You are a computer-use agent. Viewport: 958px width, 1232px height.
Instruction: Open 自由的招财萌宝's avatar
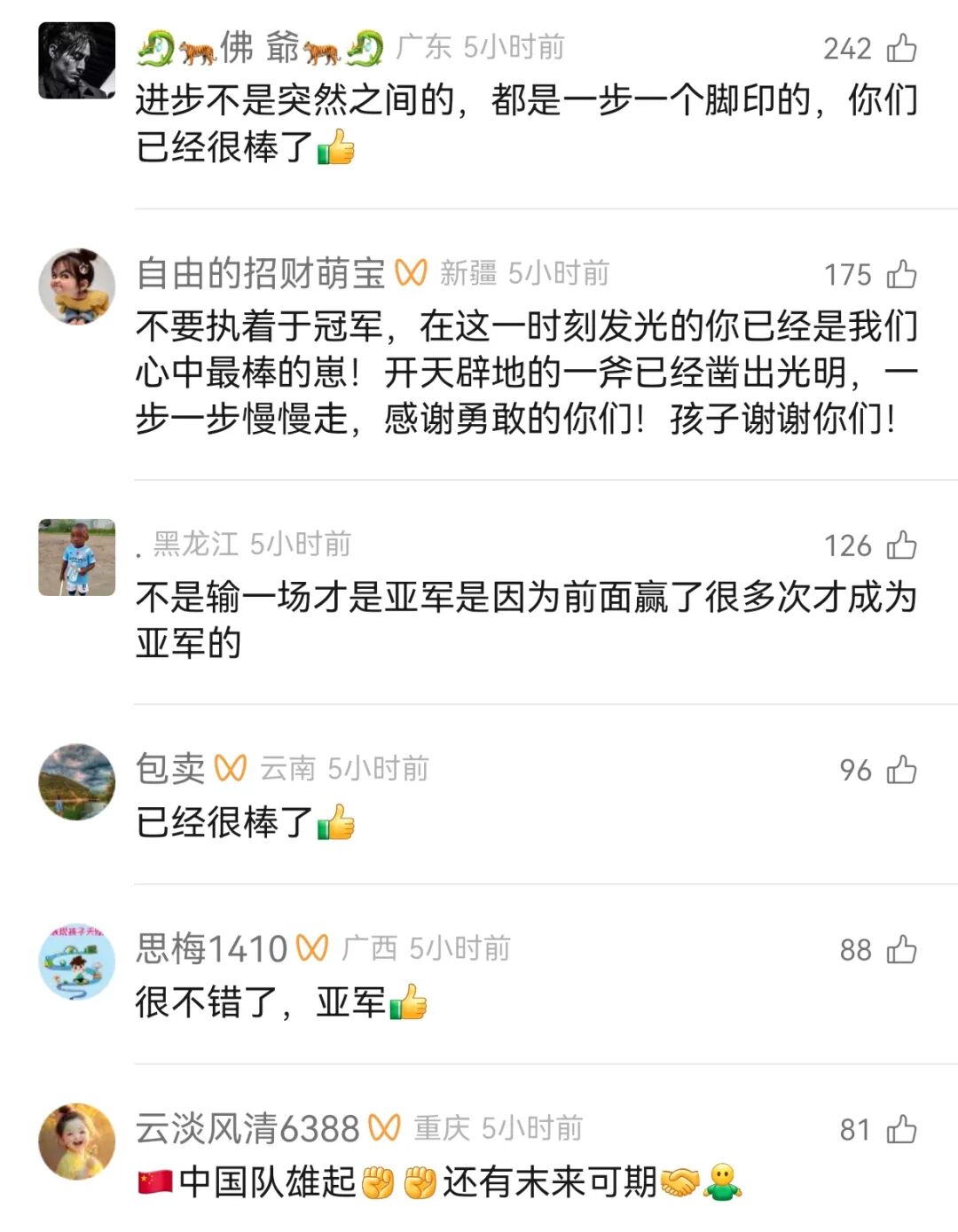point(77,286)
